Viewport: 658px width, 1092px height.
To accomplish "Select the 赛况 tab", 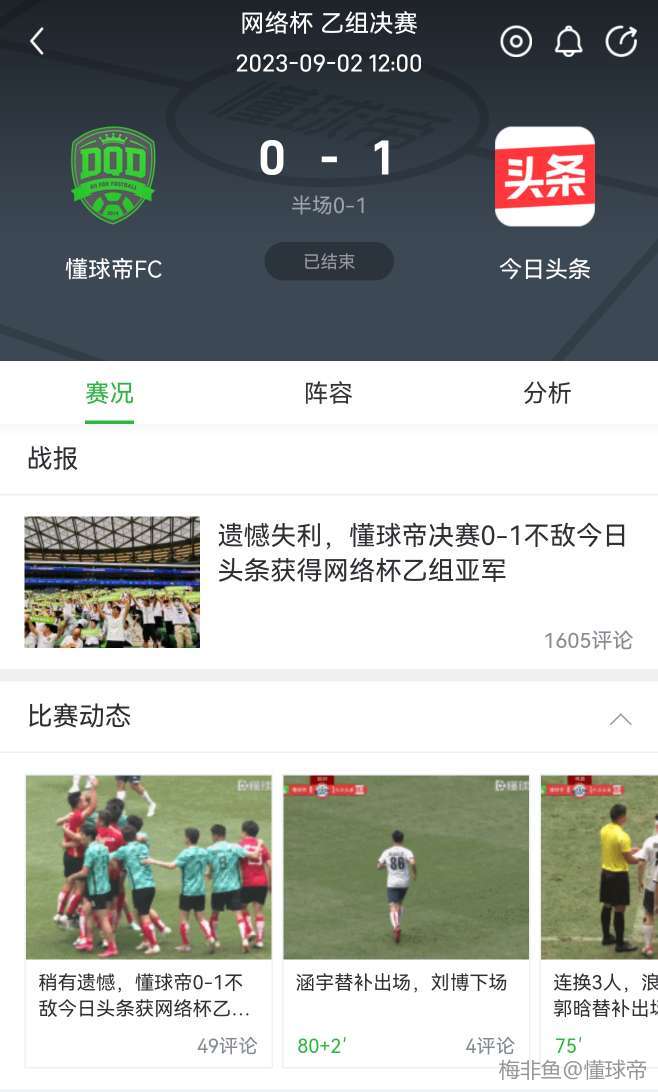I will point(109,393).
